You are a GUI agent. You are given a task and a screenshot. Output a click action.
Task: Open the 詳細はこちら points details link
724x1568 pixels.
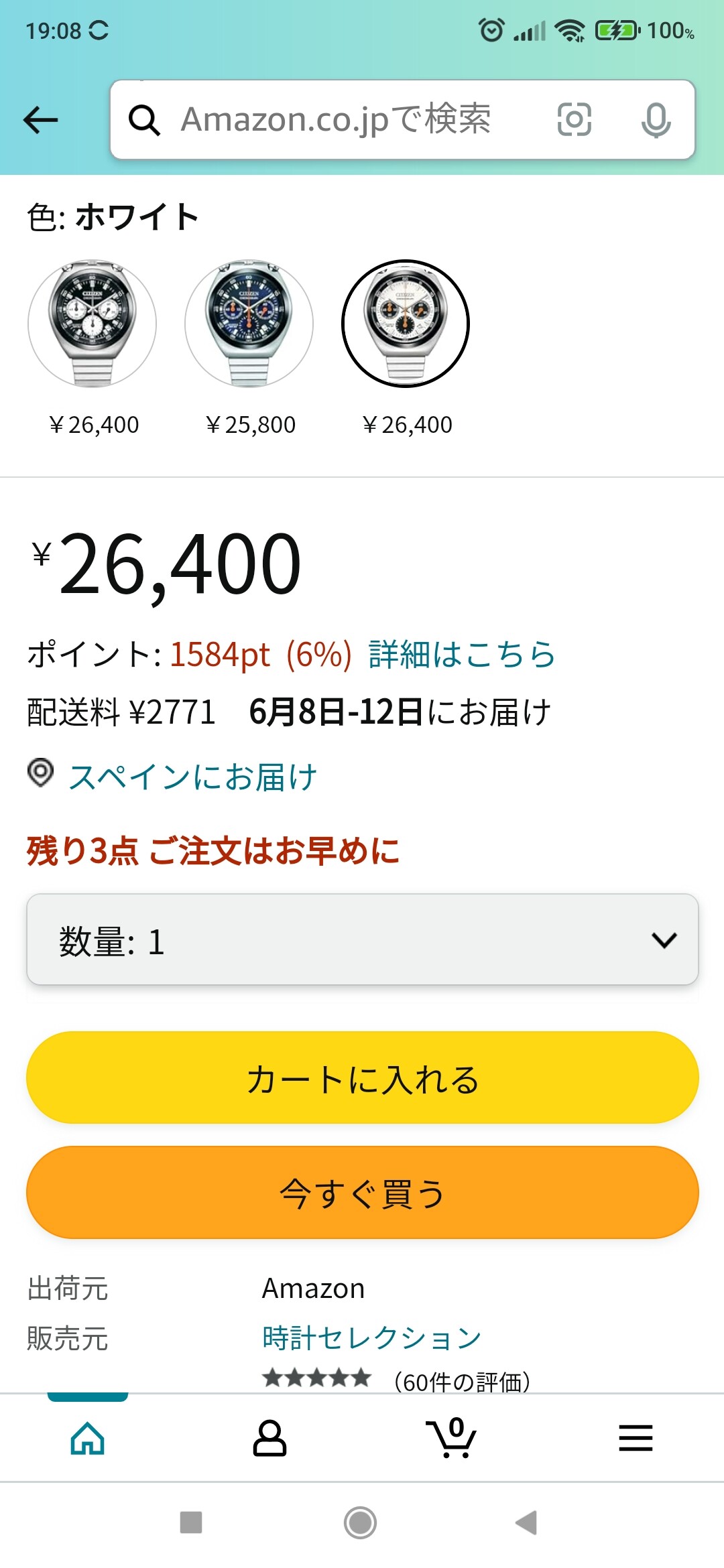point(462,655)
